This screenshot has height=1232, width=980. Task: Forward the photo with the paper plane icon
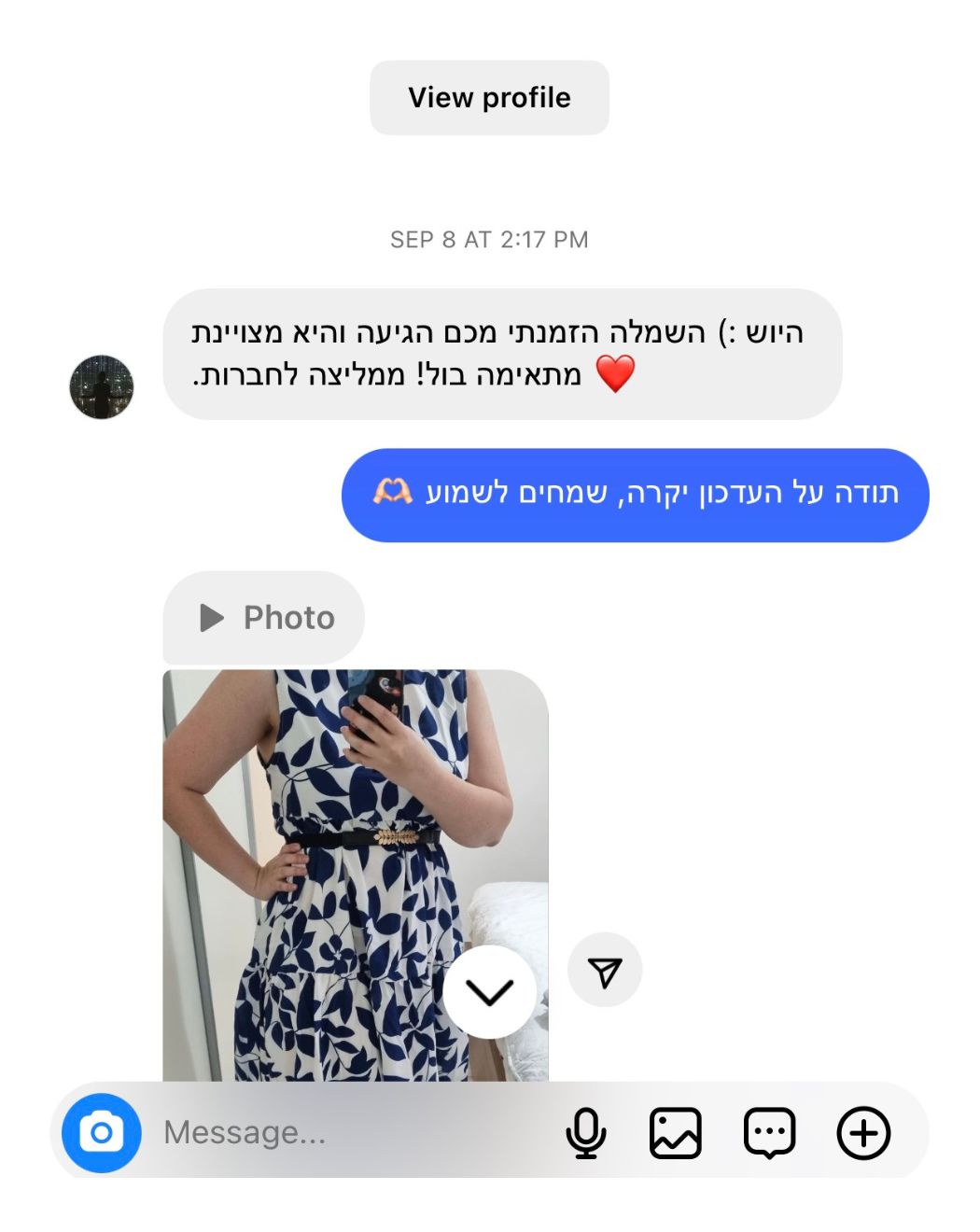click(605, 971)
